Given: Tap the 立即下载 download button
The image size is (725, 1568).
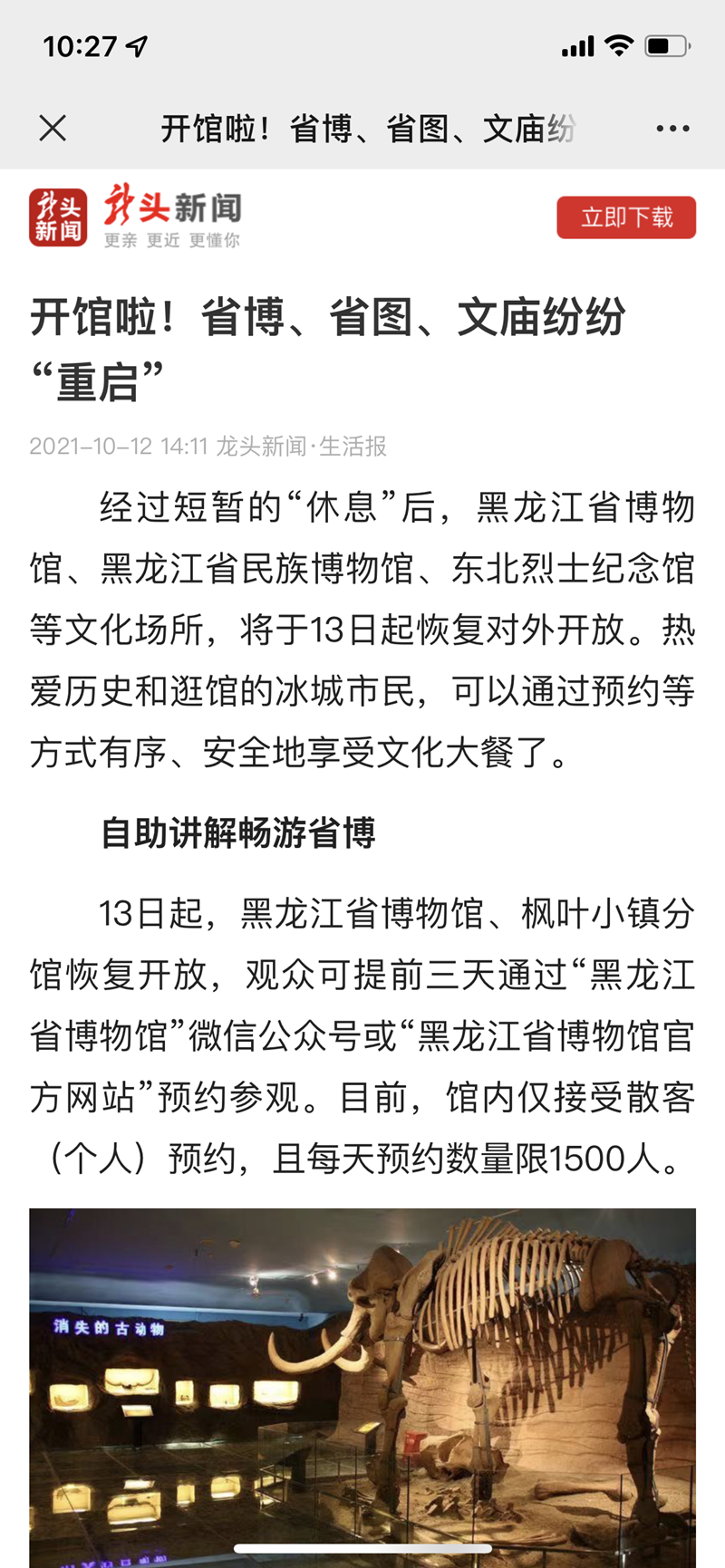Looking at the screenshot, I should [626, 217].
